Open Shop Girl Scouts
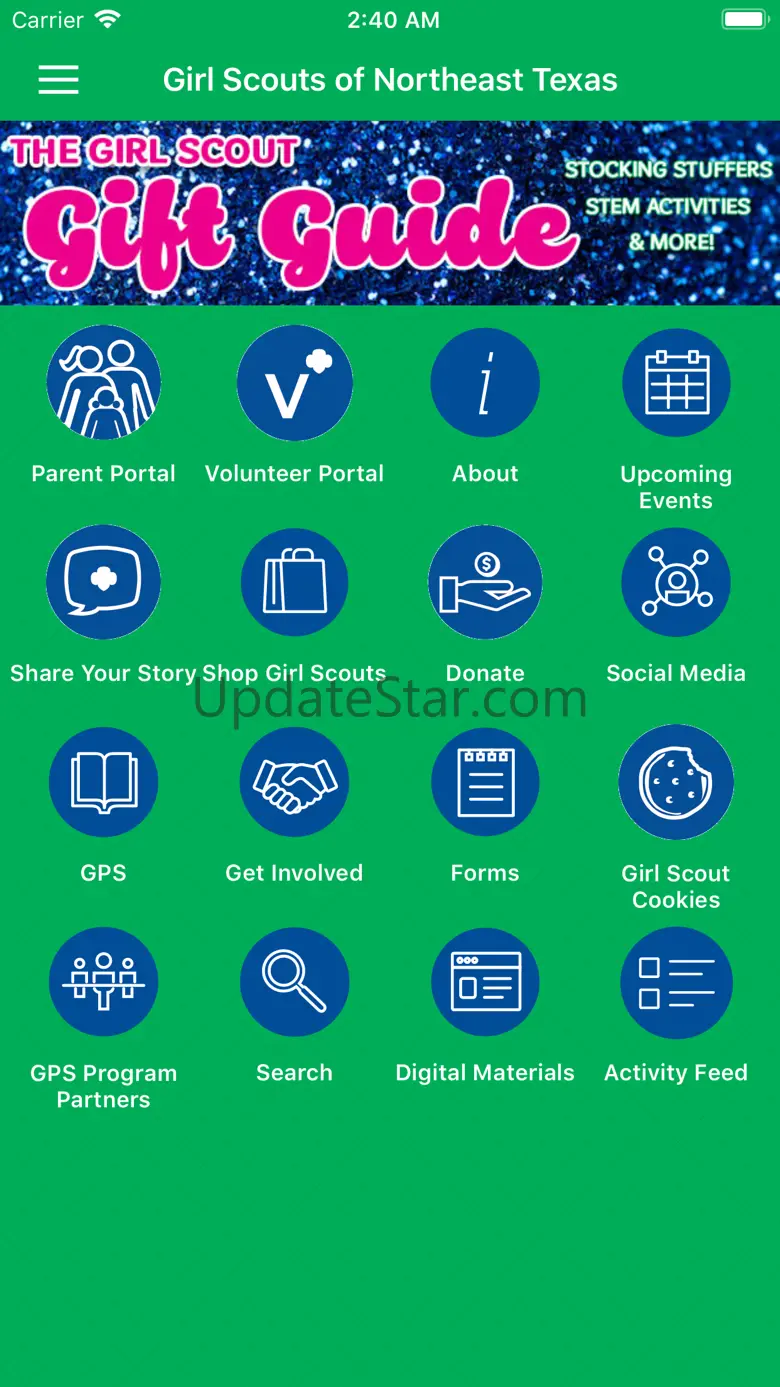Screen dimensions: 780x1387 [x=294, y=582]
